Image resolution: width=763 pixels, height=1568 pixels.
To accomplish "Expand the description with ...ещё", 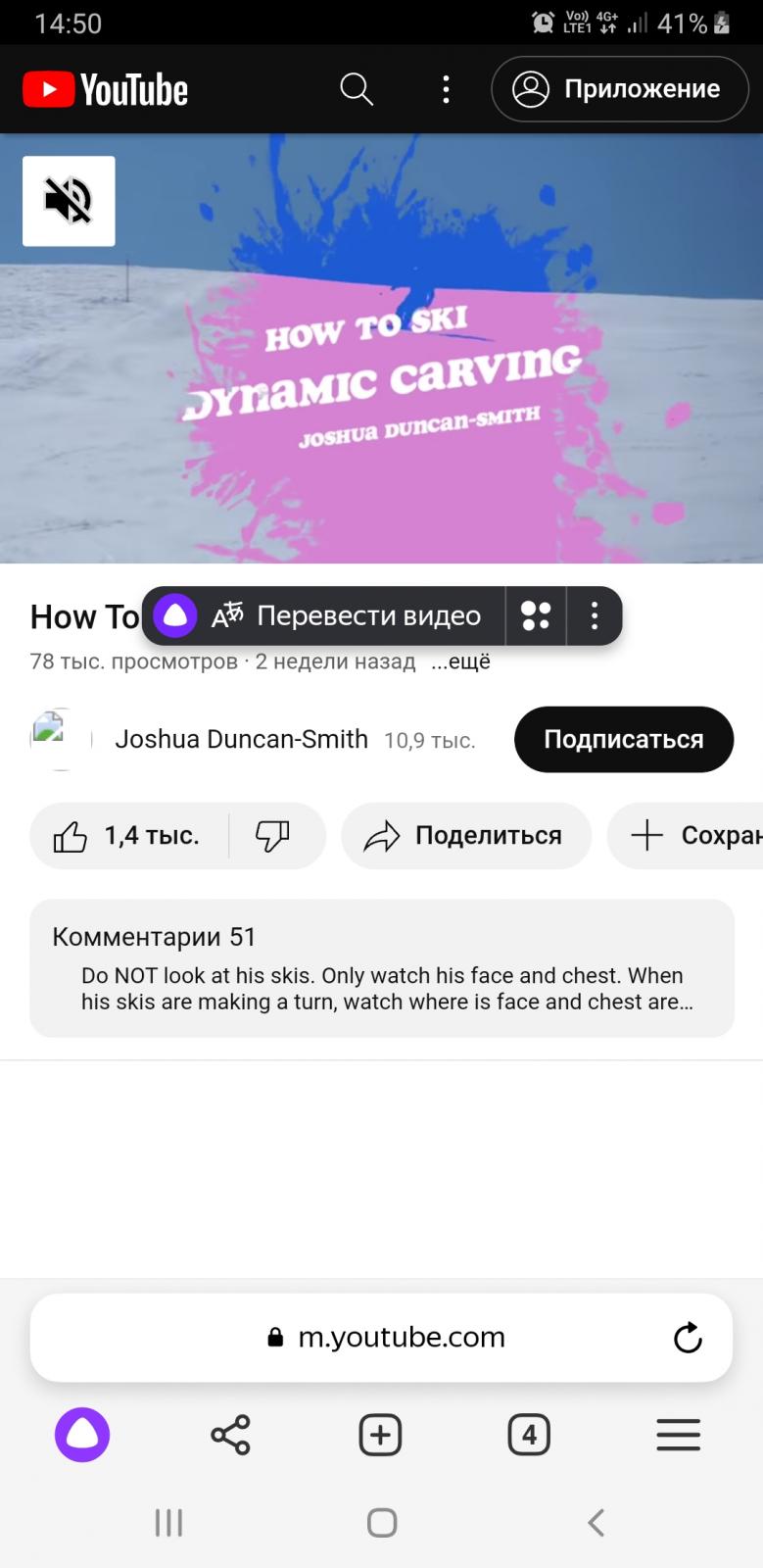I will click(460, 661).
